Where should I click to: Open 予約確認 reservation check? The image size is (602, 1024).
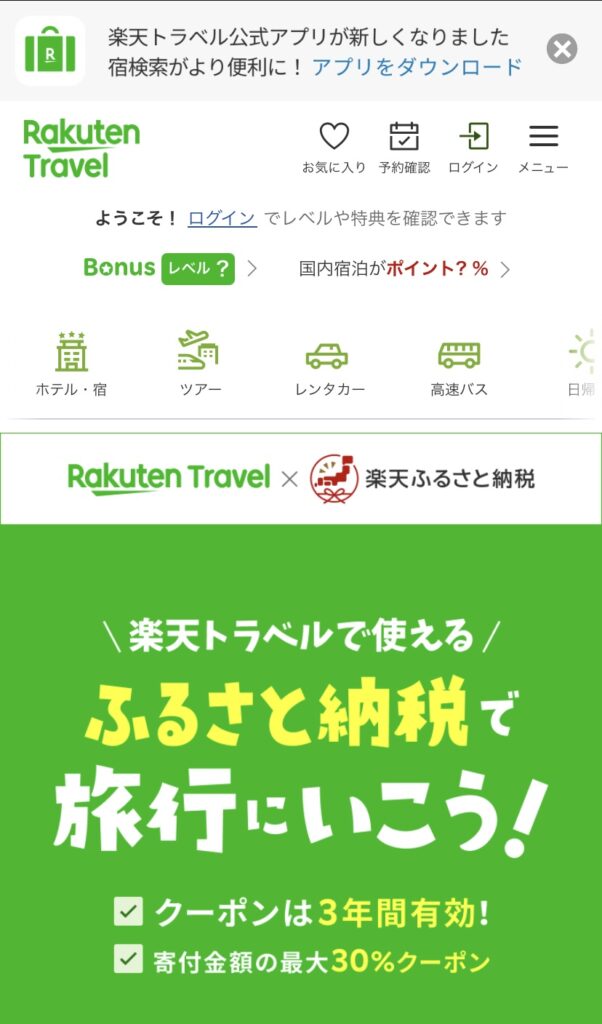click(x=404, y=148)
